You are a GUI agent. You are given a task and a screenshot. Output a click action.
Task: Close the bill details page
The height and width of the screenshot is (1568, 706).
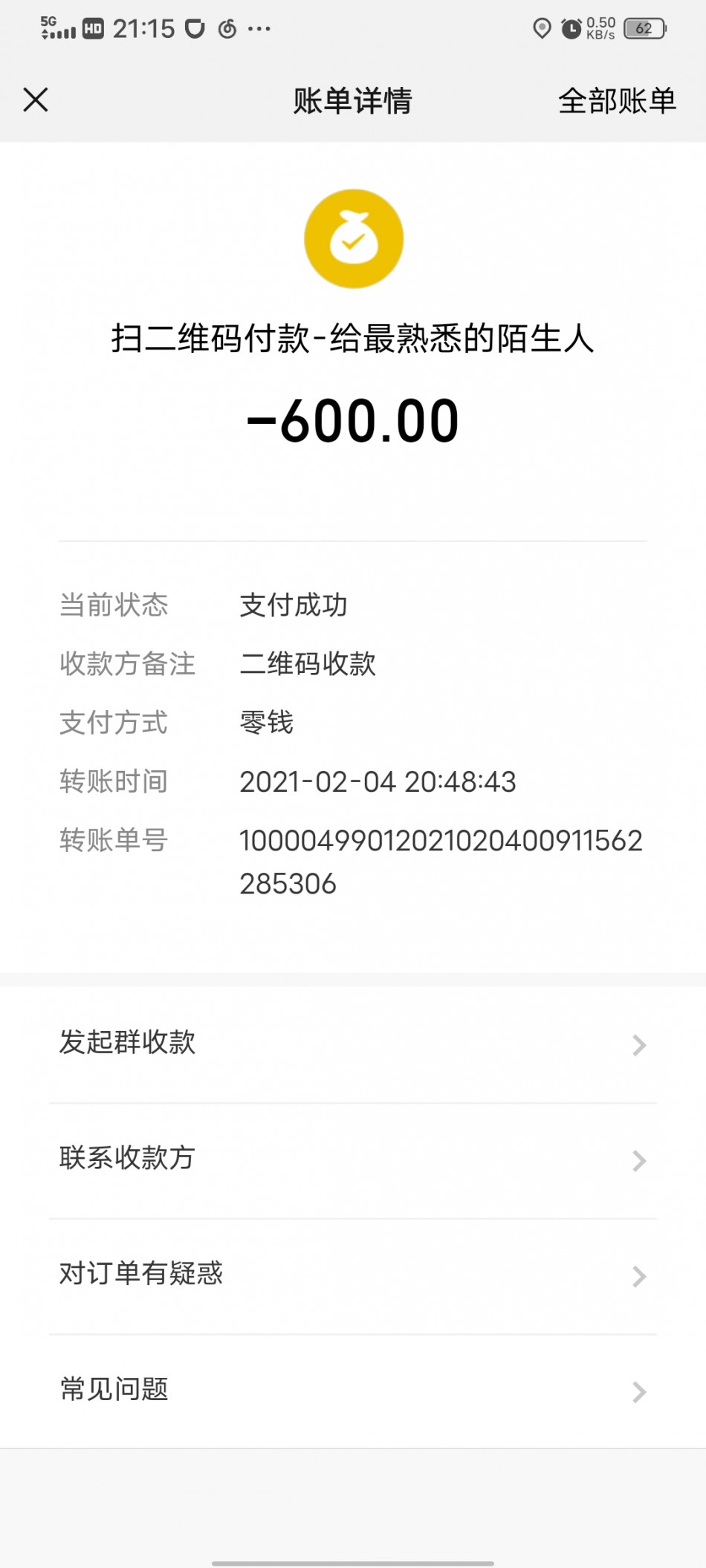[x=36, y=100]
